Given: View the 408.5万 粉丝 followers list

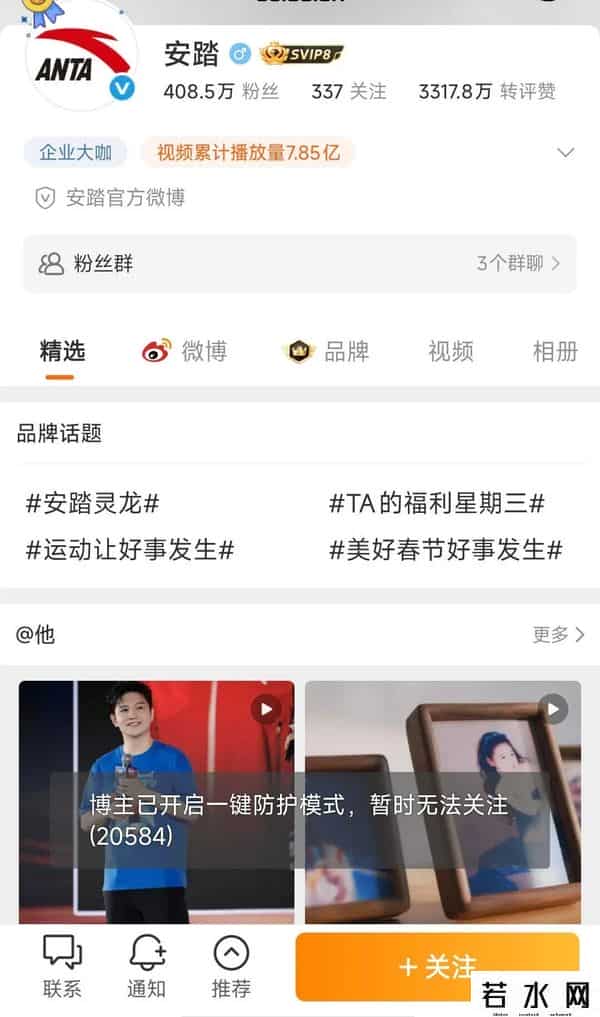Looking at the screenshot, I should coord(221,91).
